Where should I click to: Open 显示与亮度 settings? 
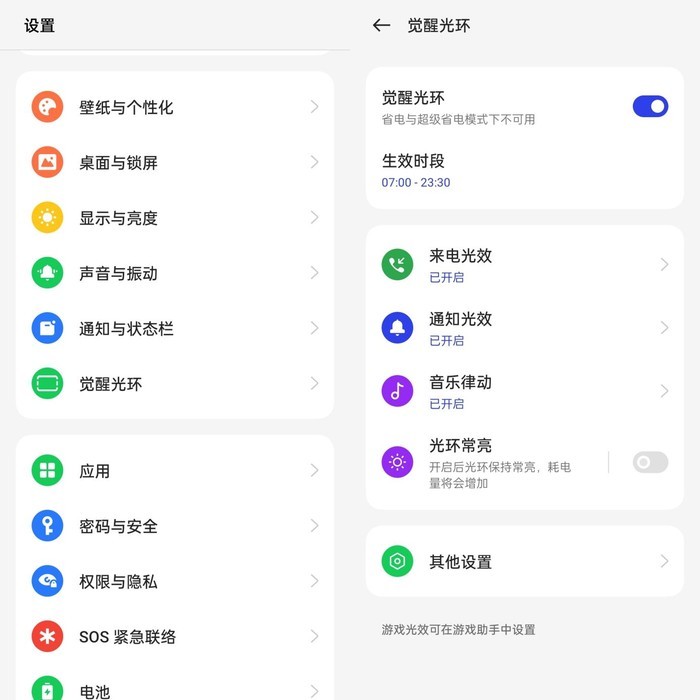tap(175, 218)
